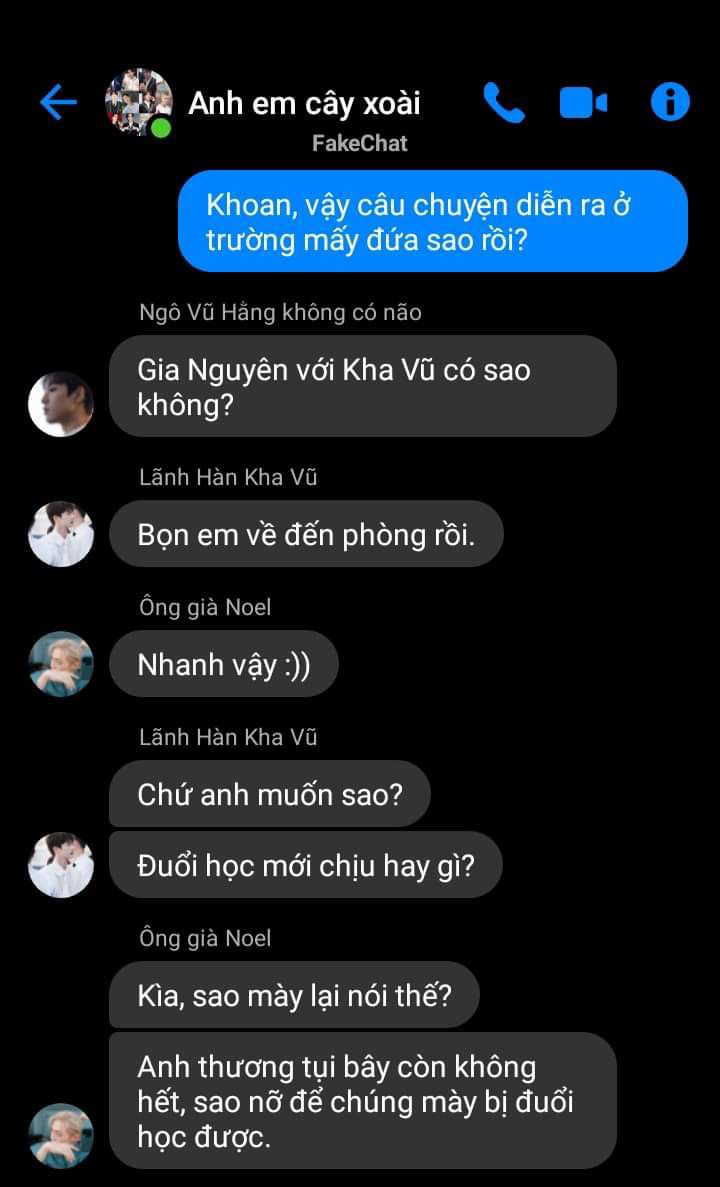Start a voice call with the group
Viewport: 720px width, 1187px height.
click(503, 102)
